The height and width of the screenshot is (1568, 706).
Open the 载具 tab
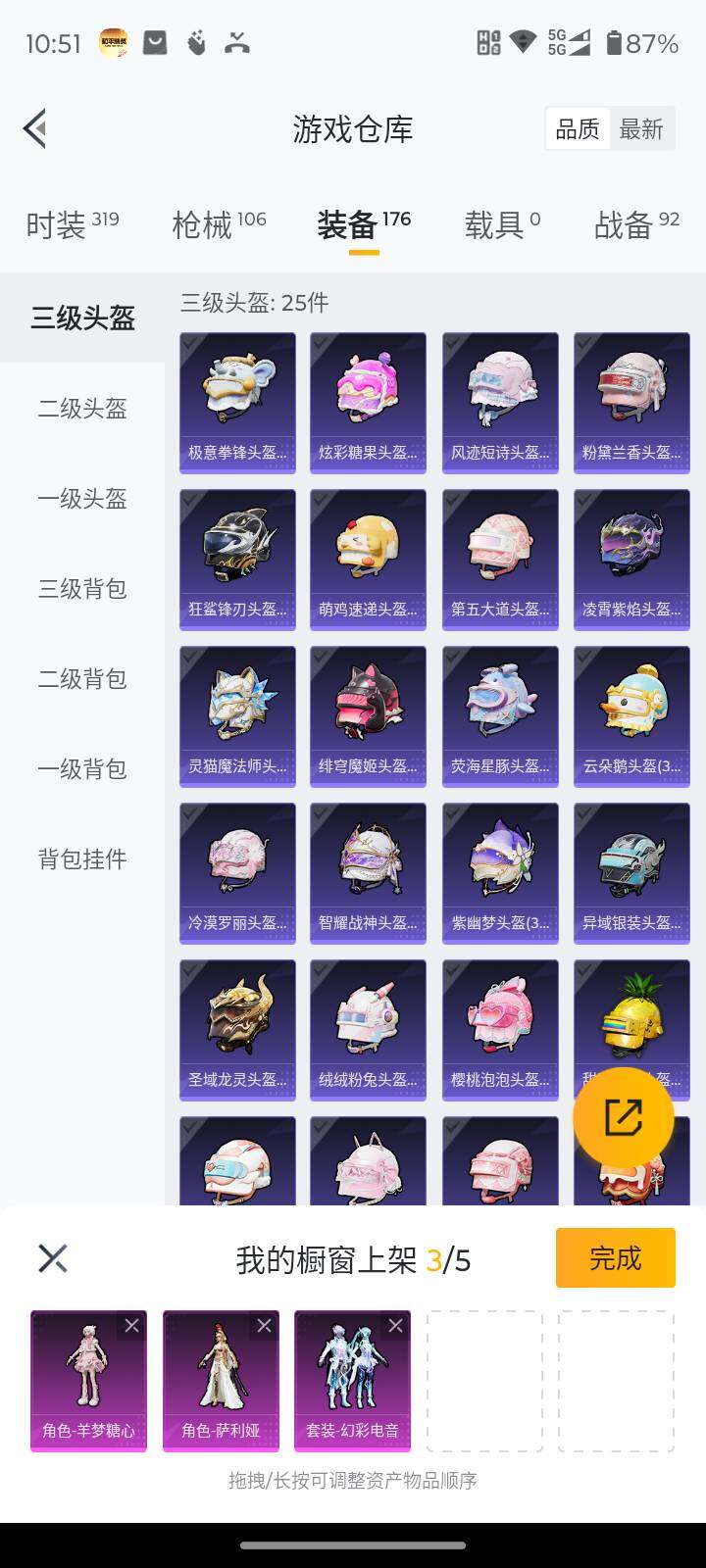click(502, 224)
